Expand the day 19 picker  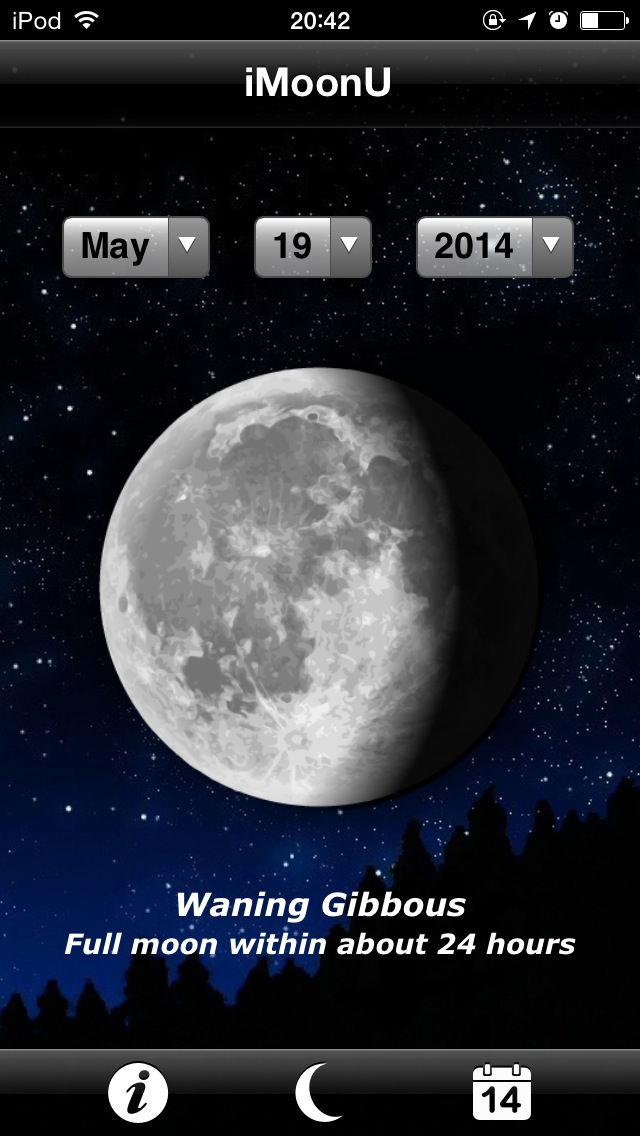click(313, 247)
